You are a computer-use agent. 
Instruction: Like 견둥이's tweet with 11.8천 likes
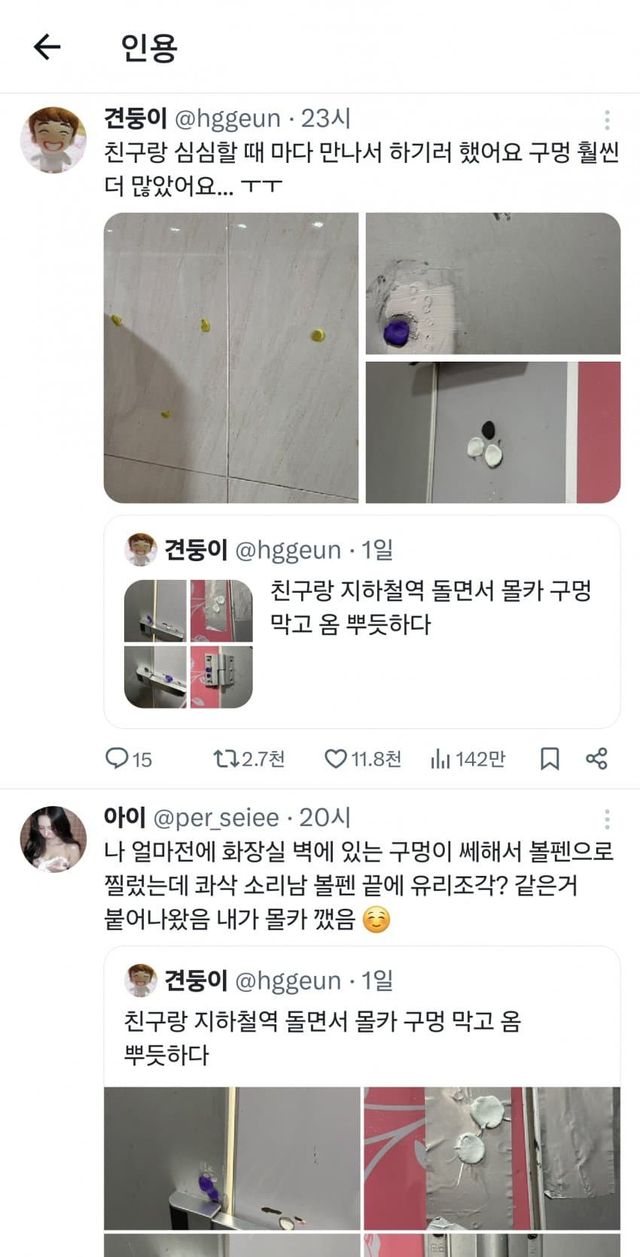pos(362,759)
